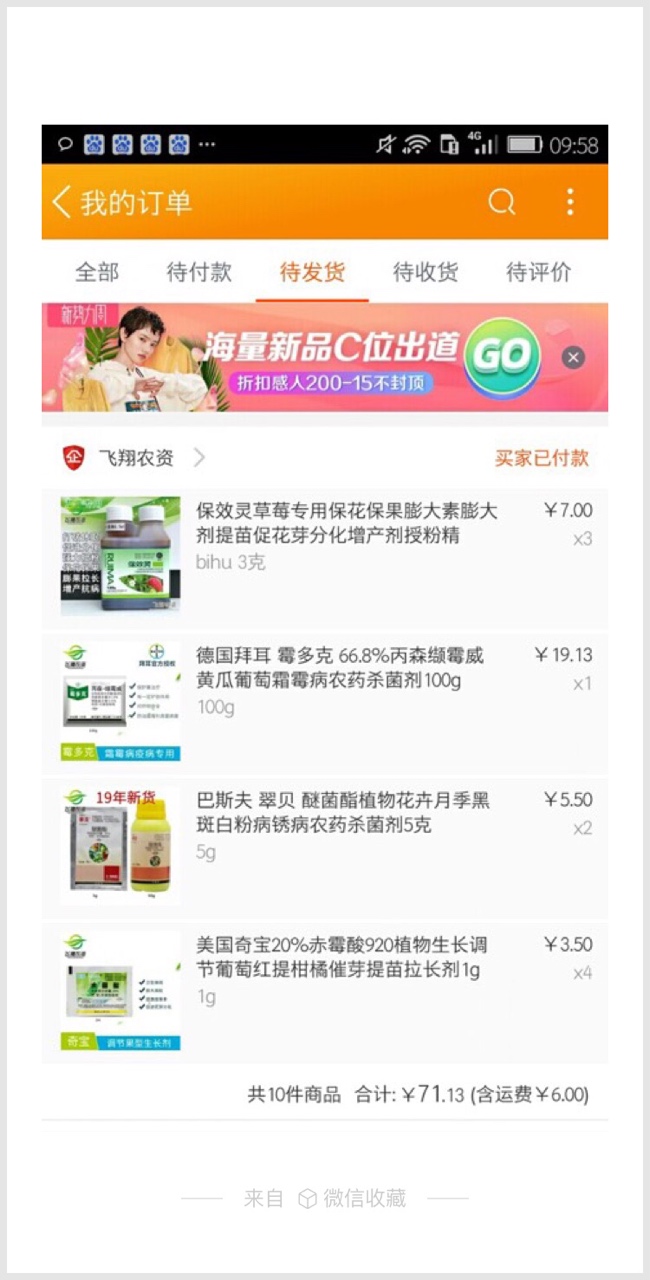Show the 待收货 orders tab

pyautogui.click(x=425, y=272)
